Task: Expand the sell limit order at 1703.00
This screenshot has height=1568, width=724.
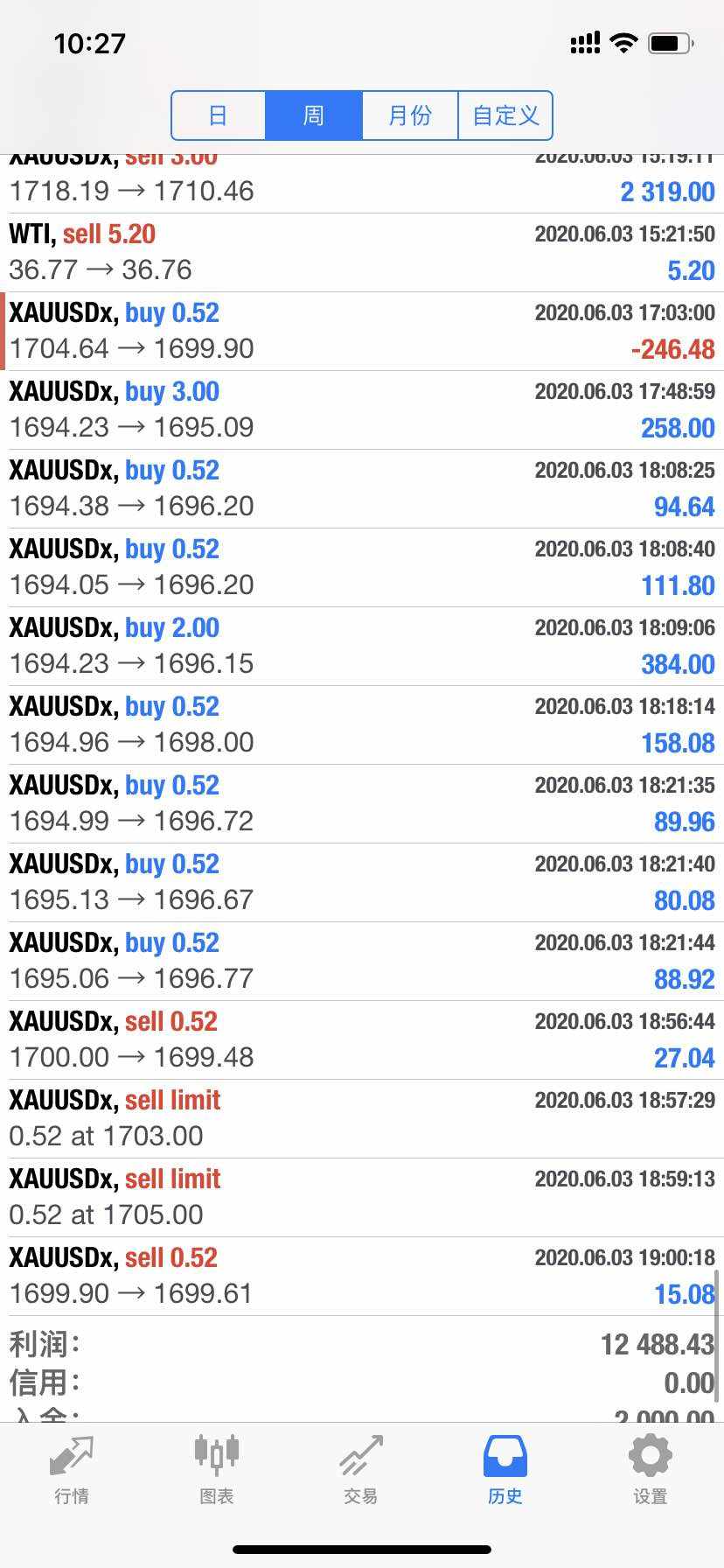Action: pyautogui.click(x=362, y=1119)
